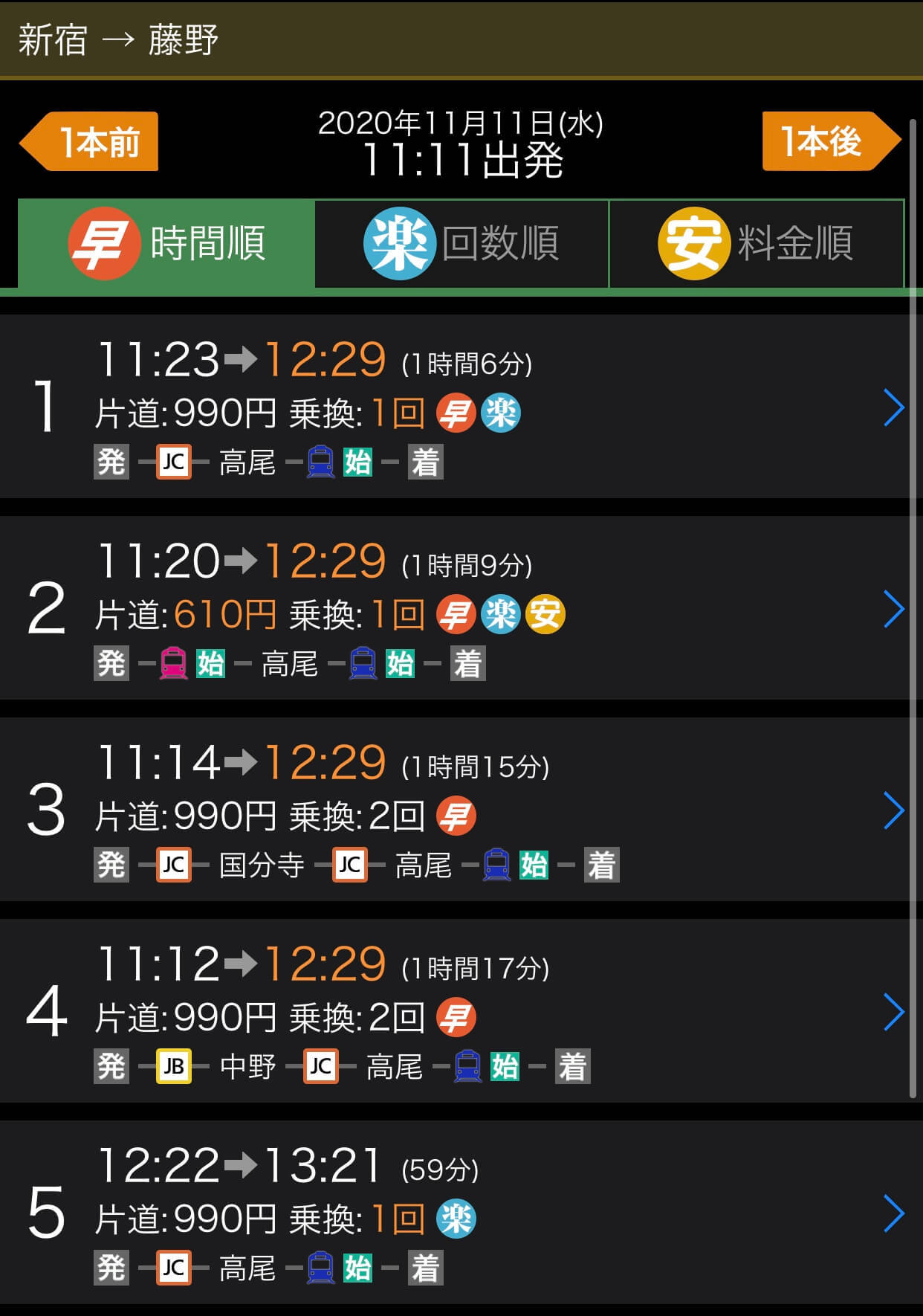
Task: Open route 4 via 中野
Action: coord(461,1011)
